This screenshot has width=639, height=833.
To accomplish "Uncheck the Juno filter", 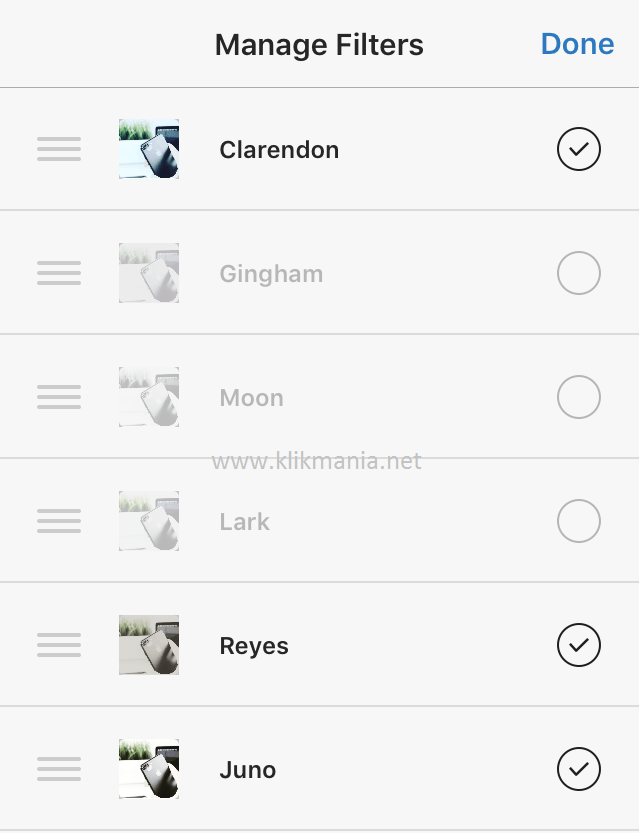I will [578, 769].
